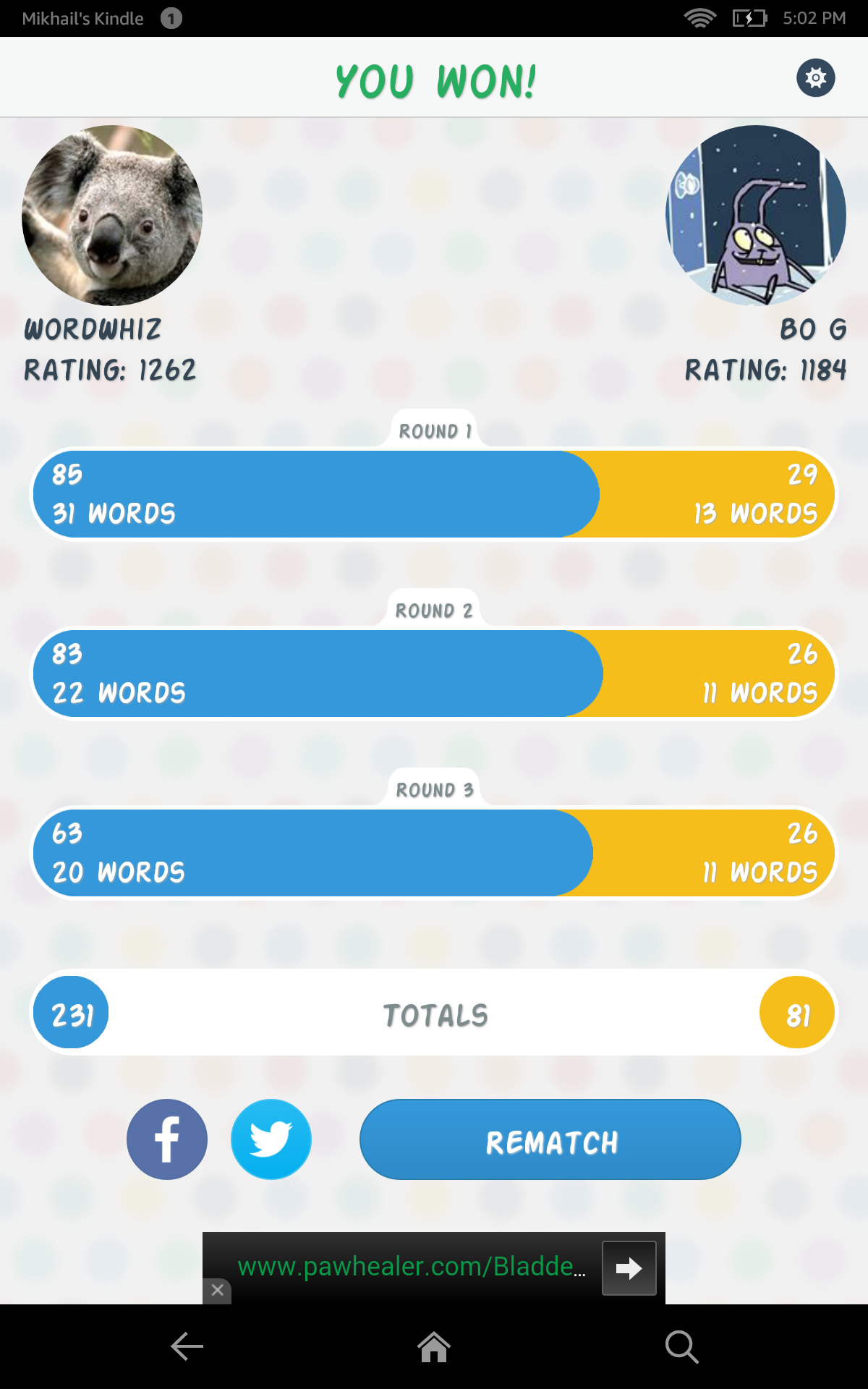Open the settings gear icon

815,77
